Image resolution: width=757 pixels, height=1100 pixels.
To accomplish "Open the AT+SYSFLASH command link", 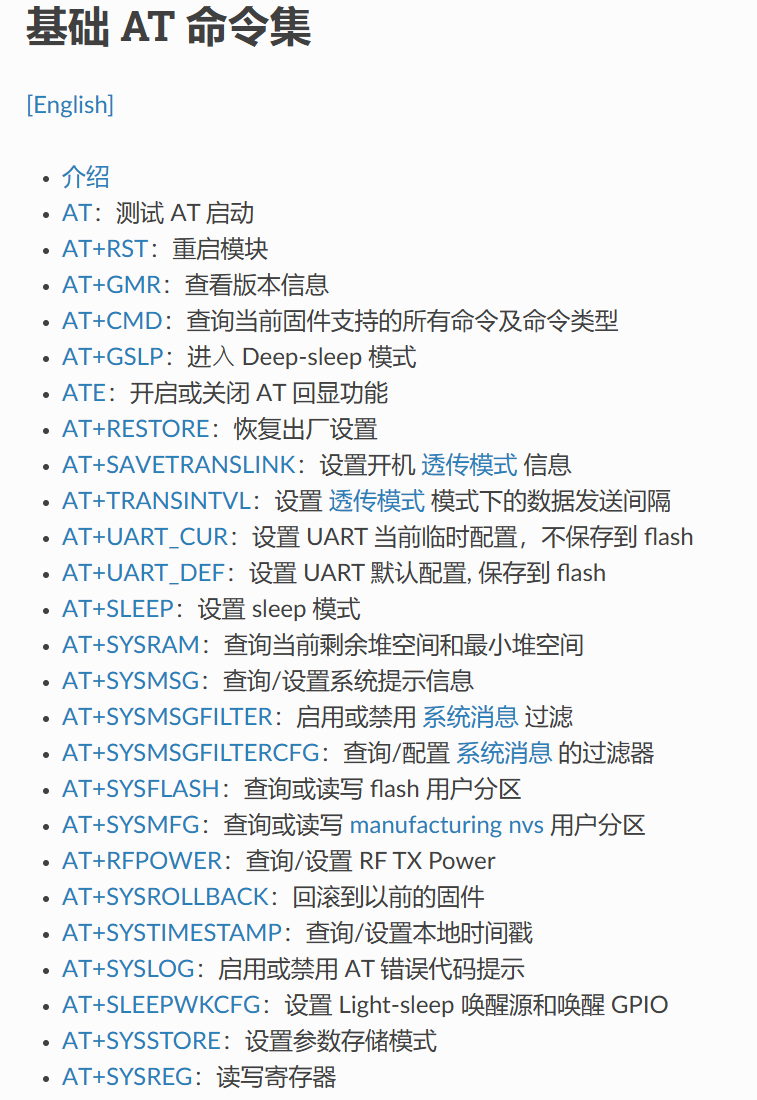I will click(x=140, y=789).
